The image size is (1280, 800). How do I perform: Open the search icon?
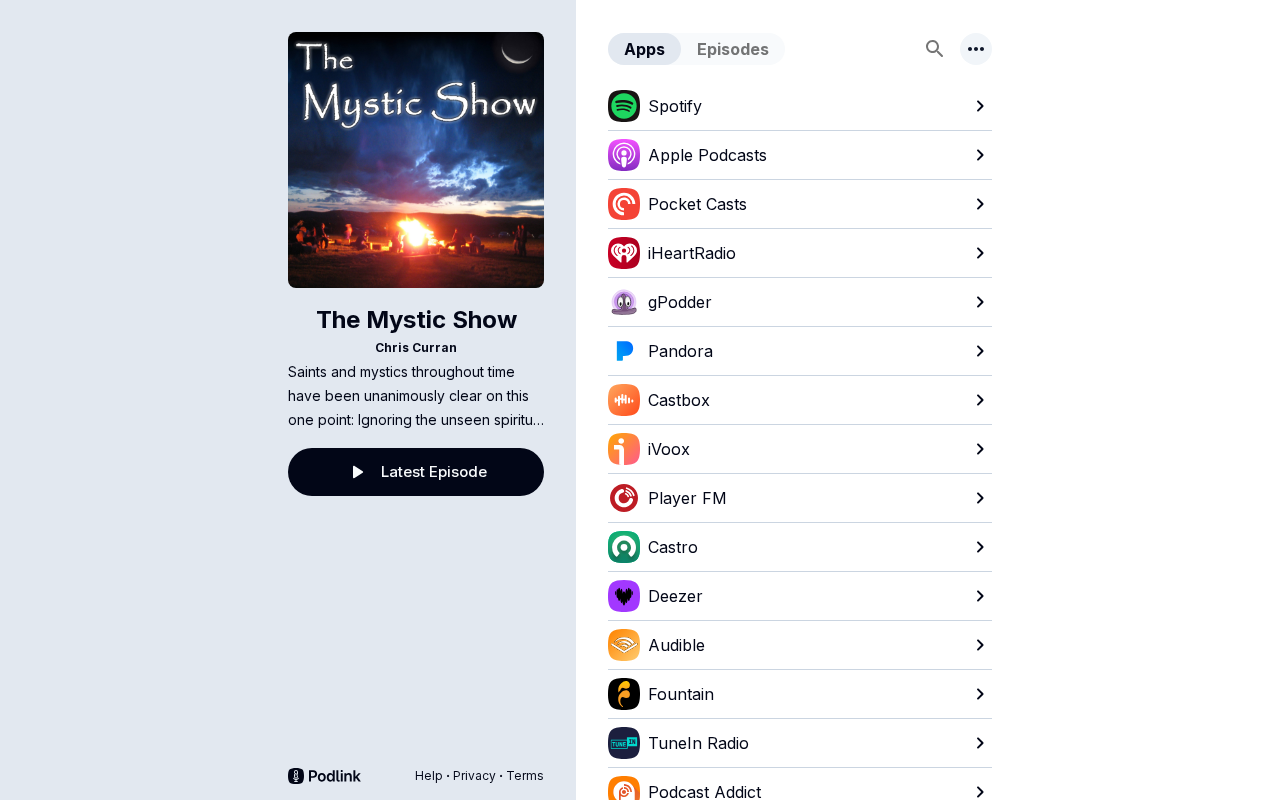pos(934,49)
